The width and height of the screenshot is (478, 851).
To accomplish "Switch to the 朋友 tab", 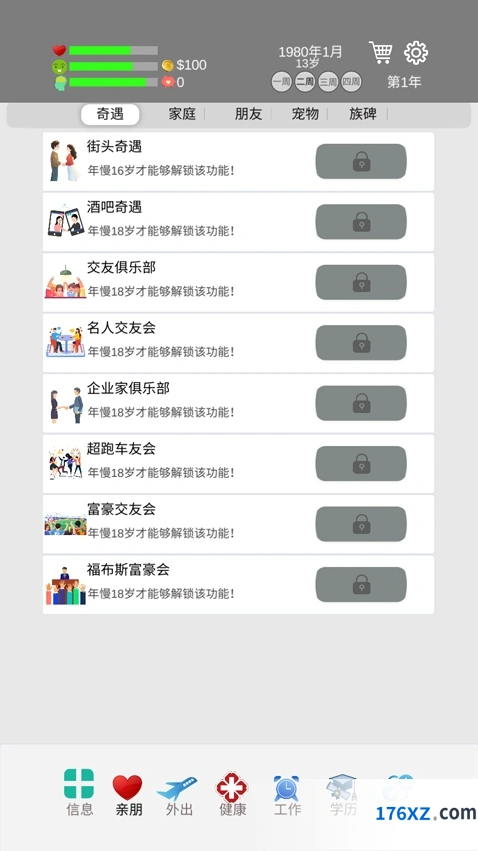I will (248, 114).
